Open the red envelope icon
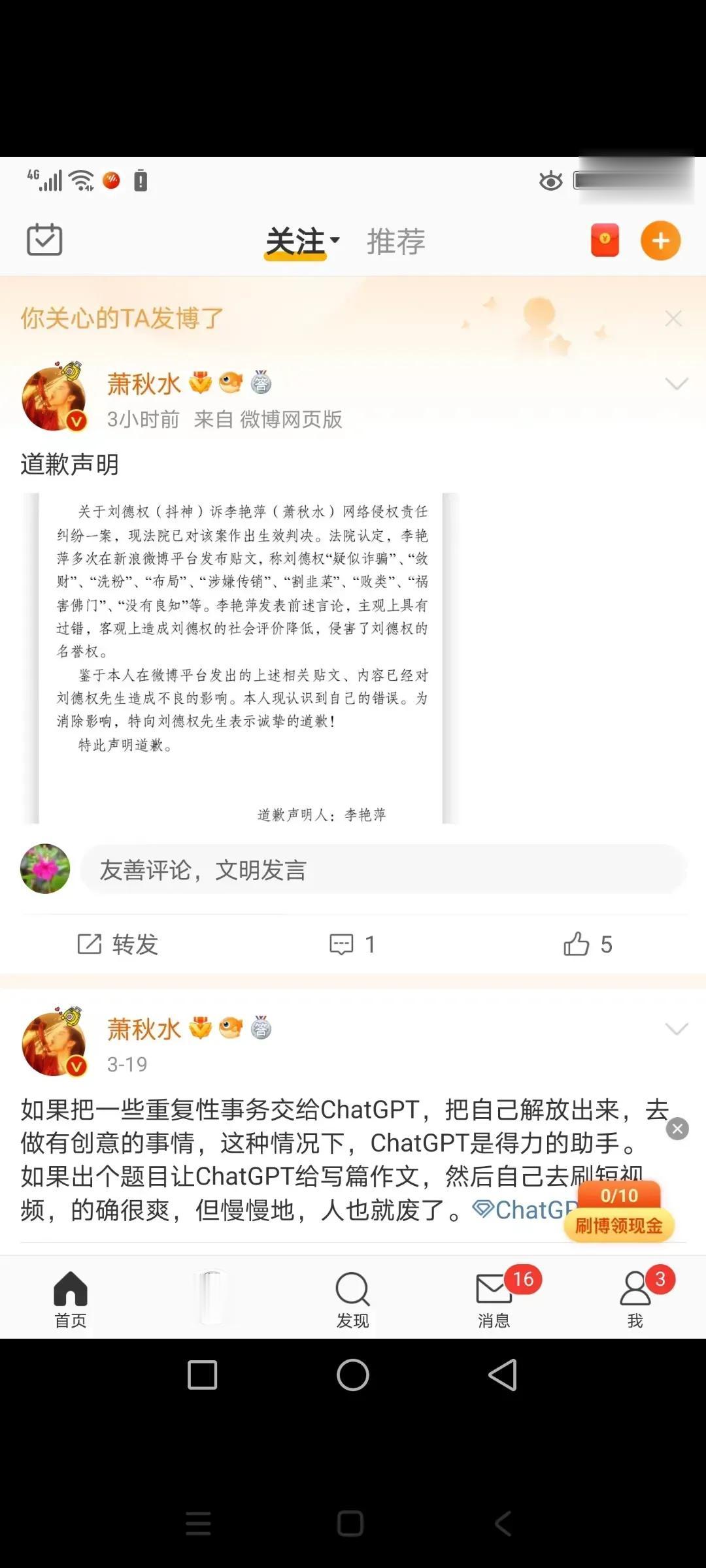Image resolution: width=706 pixels, height=1568 pixels. (x=605, y=240)
